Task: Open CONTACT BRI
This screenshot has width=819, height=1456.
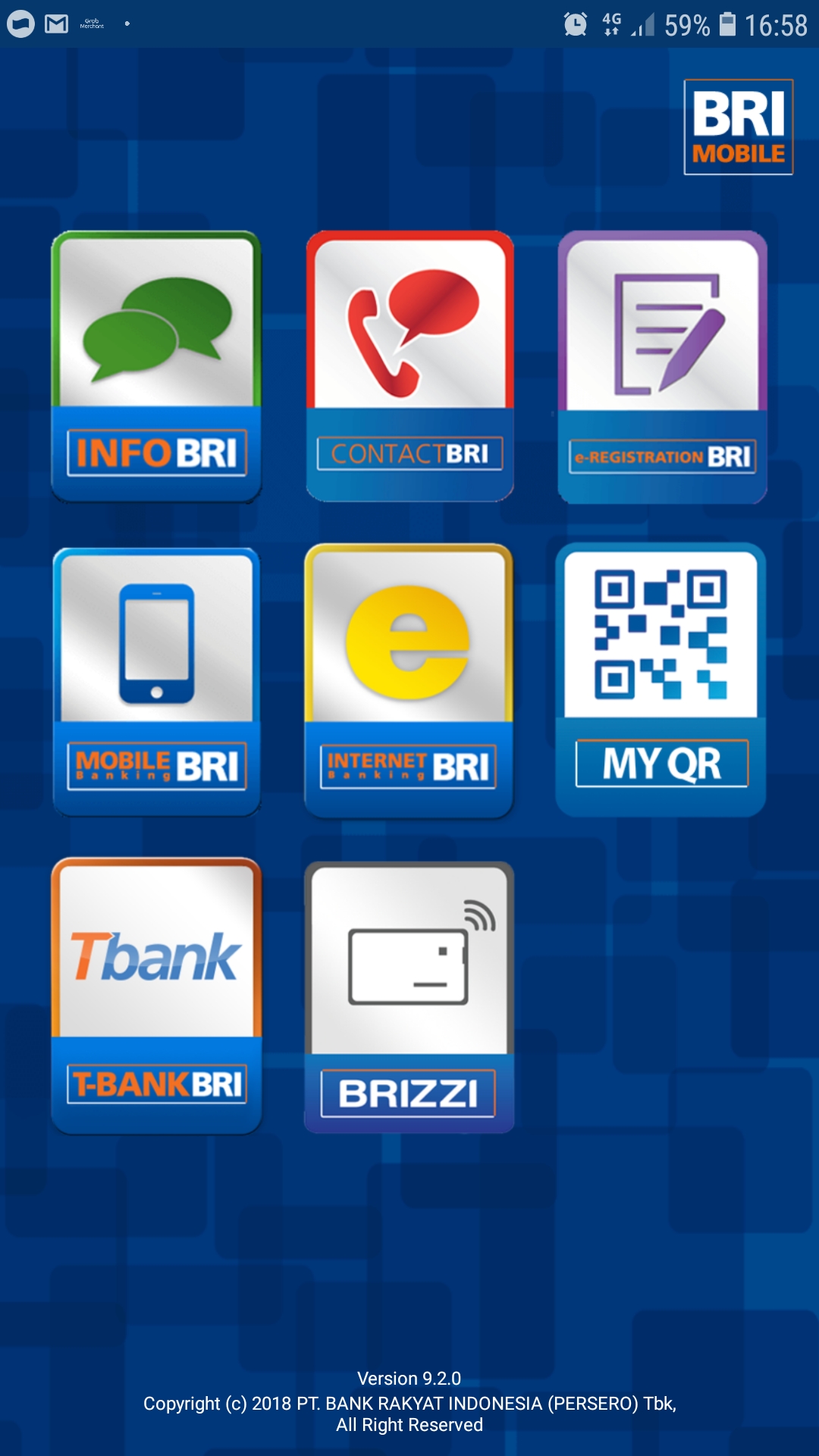Action: 408,368
